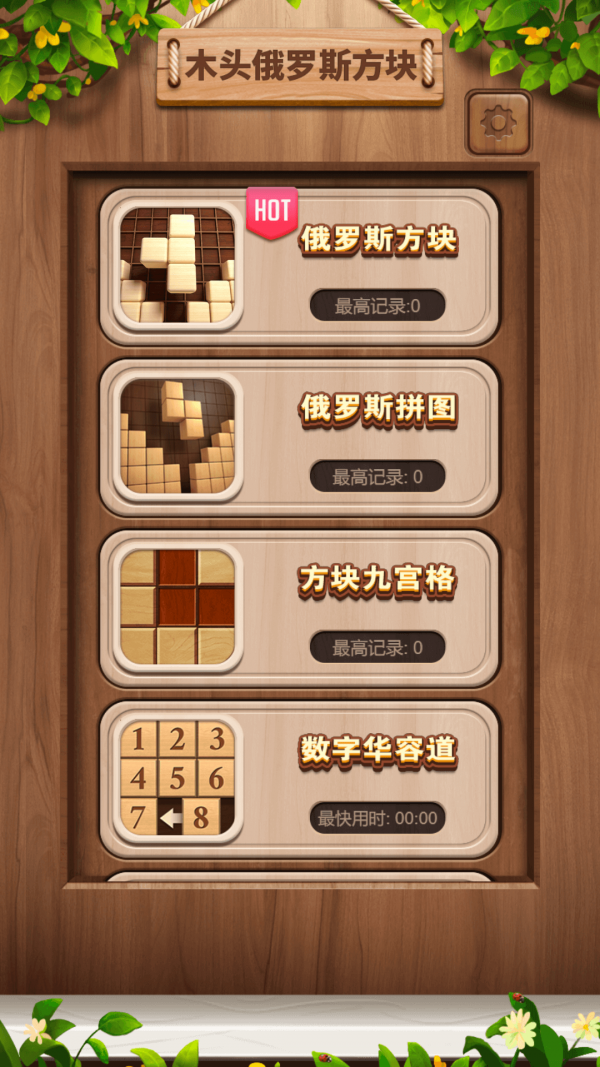This screenshot has width=600, height=1067.
Task: Start the 俄罗斯方块 game mode
Action: pos(299,266)
